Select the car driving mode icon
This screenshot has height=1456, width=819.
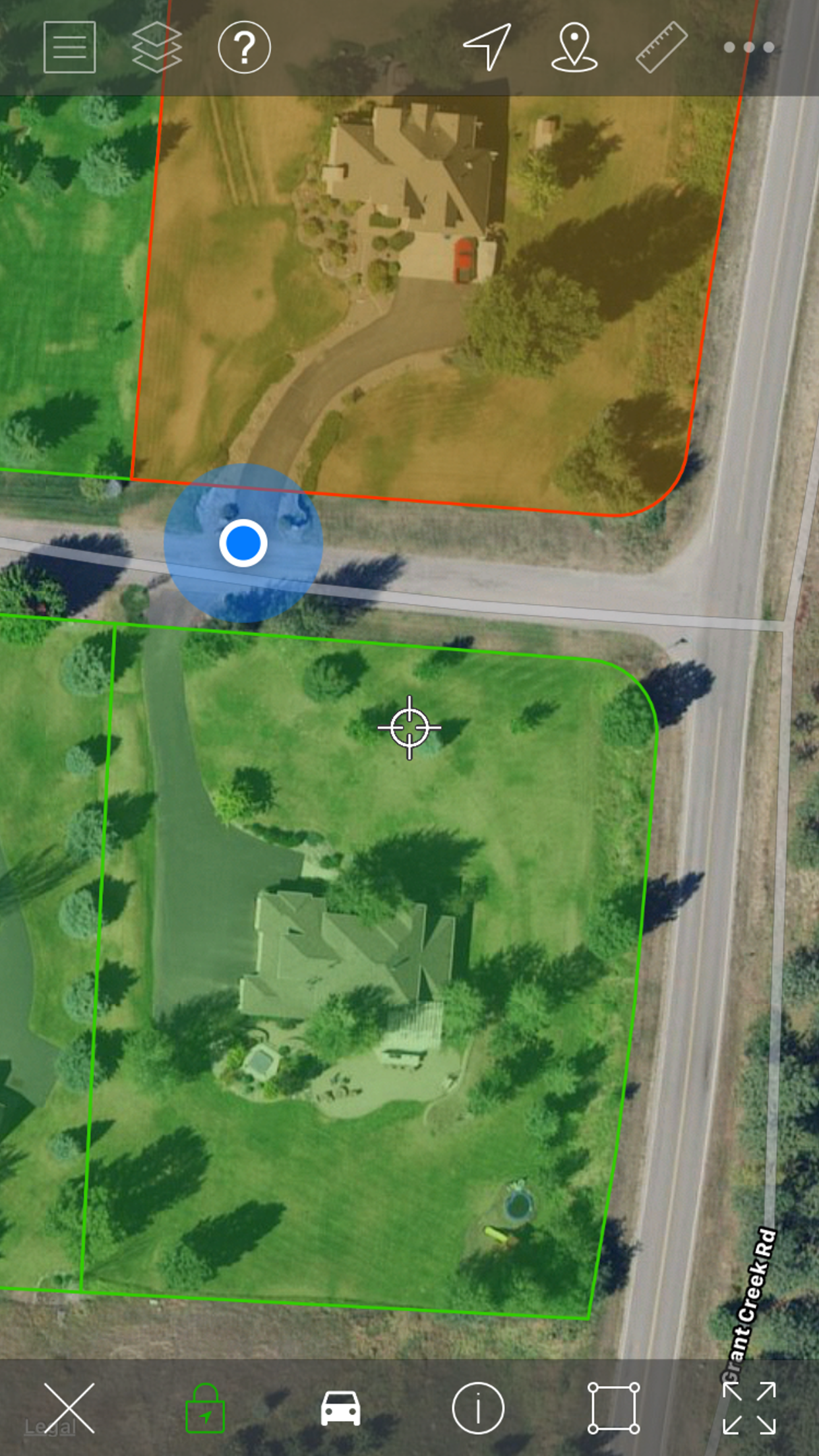(340, 1409)
